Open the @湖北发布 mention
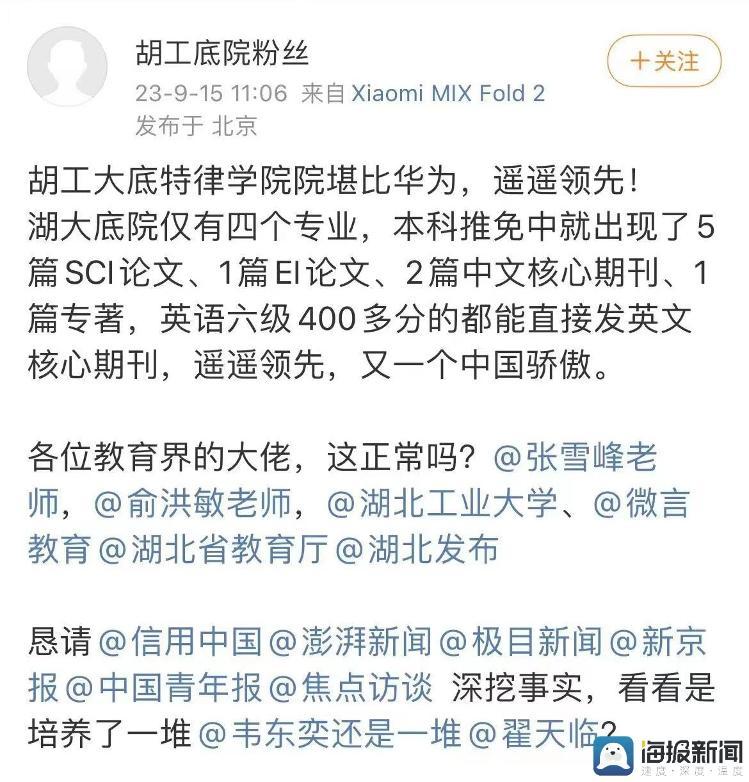The height and width of the screenshot is (782, 749). (x=416, y=549)
